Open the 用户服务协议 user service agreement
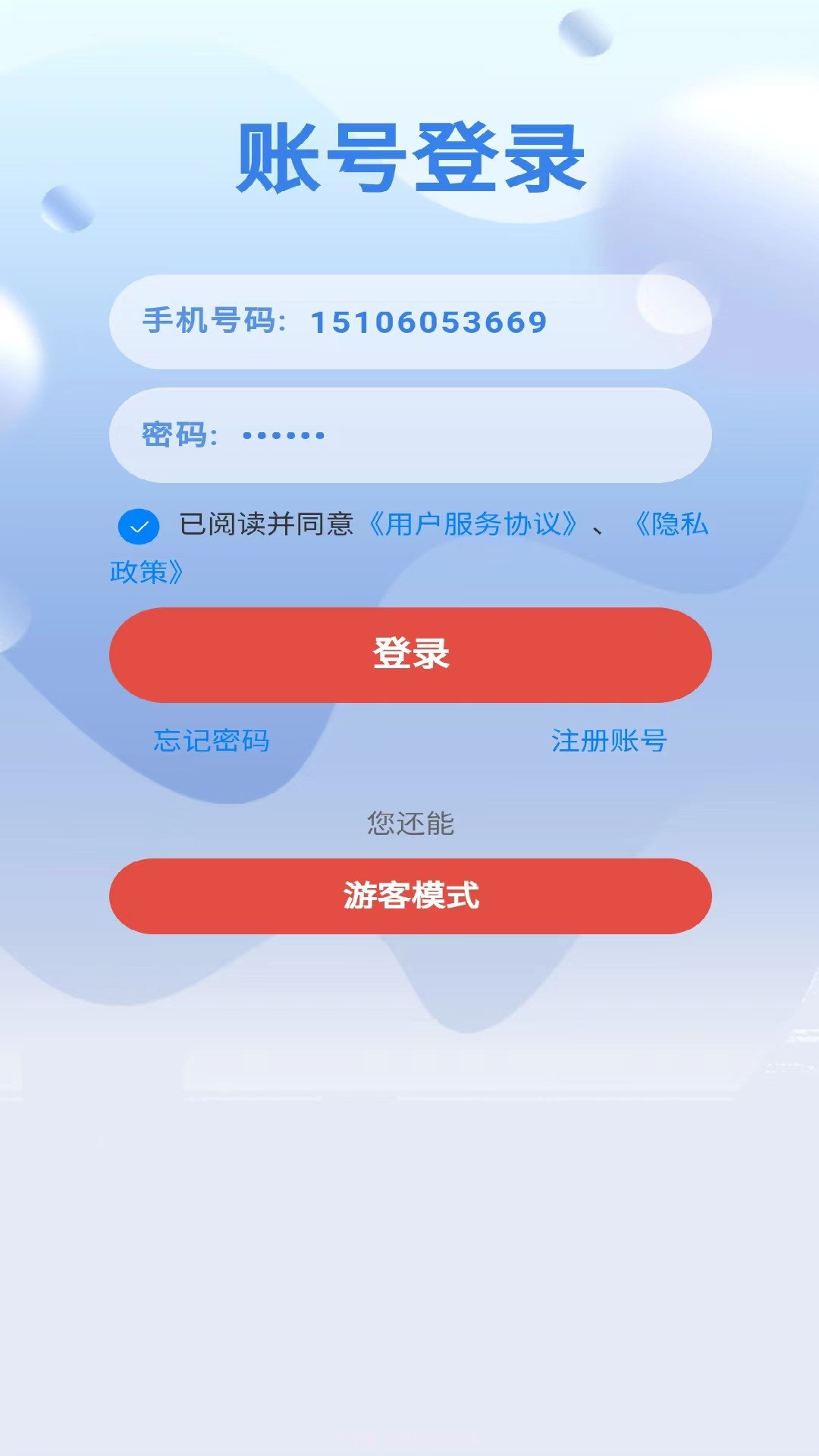This screenshot has width=819, height=1456. (474, 527)
